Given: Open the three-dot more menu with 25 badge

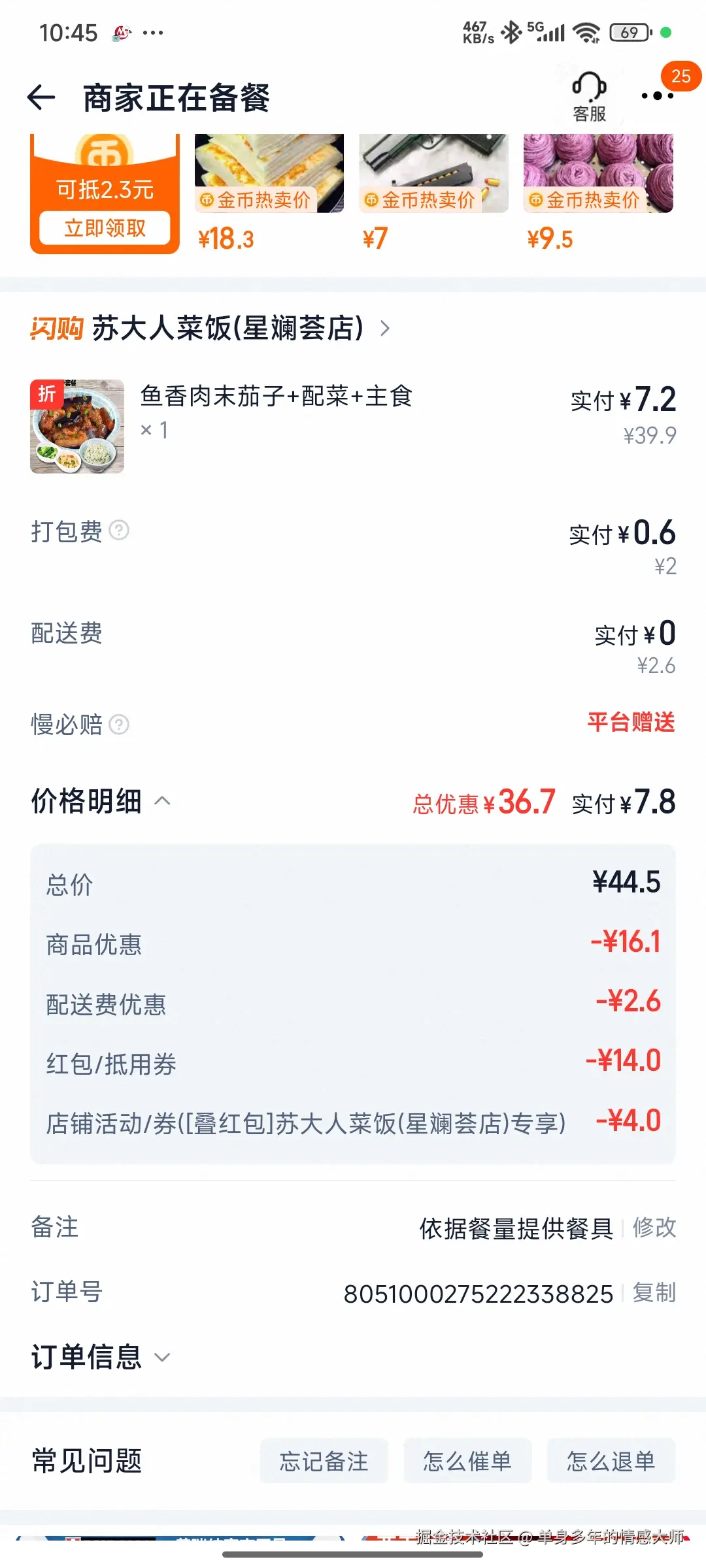Looking at the screenshot, I should coord(656,95).
